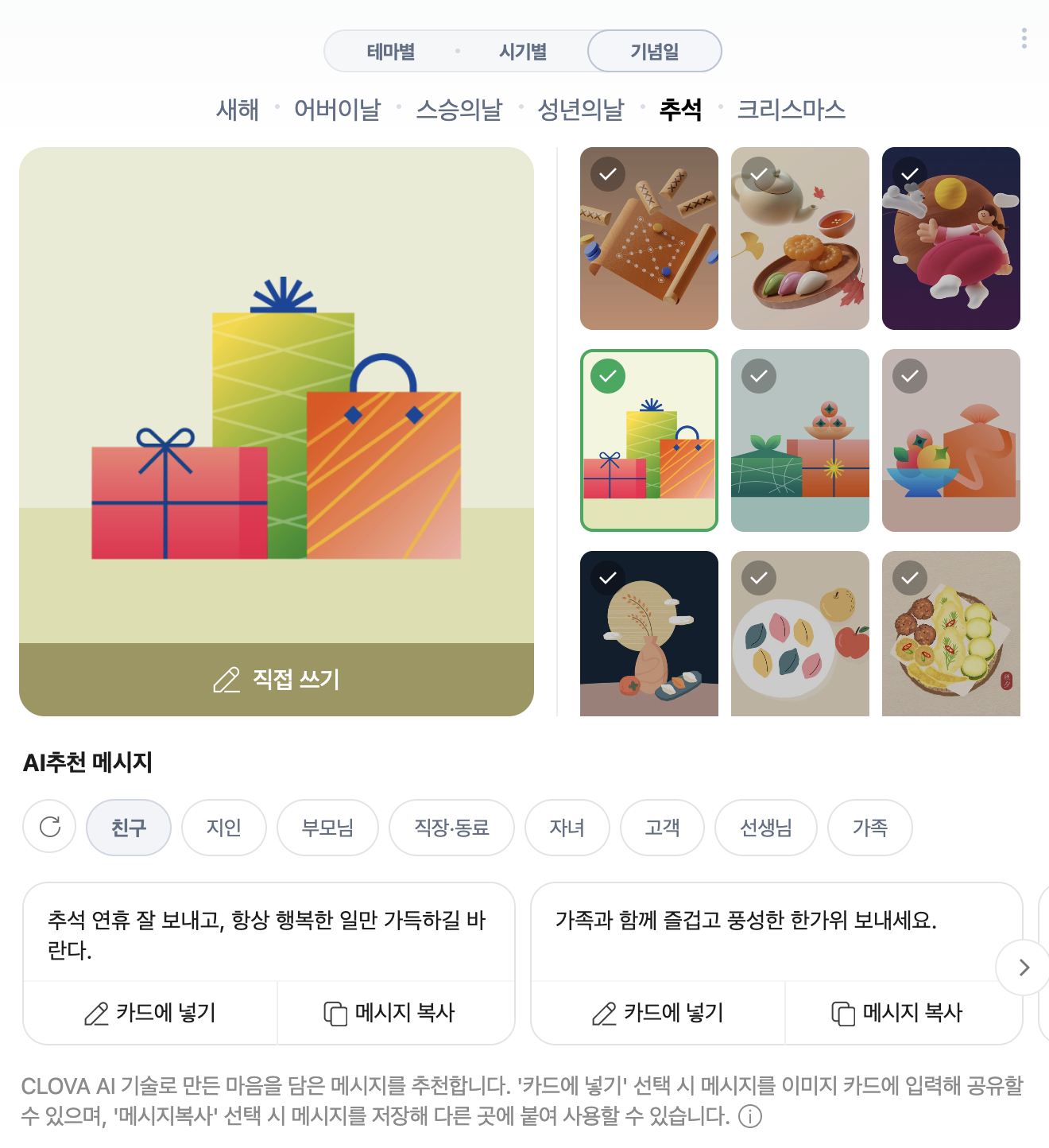Open the three-dot overflow menu at top right
Viewport: 1049px width, 1148px height.
click(x=1023, y=38)
